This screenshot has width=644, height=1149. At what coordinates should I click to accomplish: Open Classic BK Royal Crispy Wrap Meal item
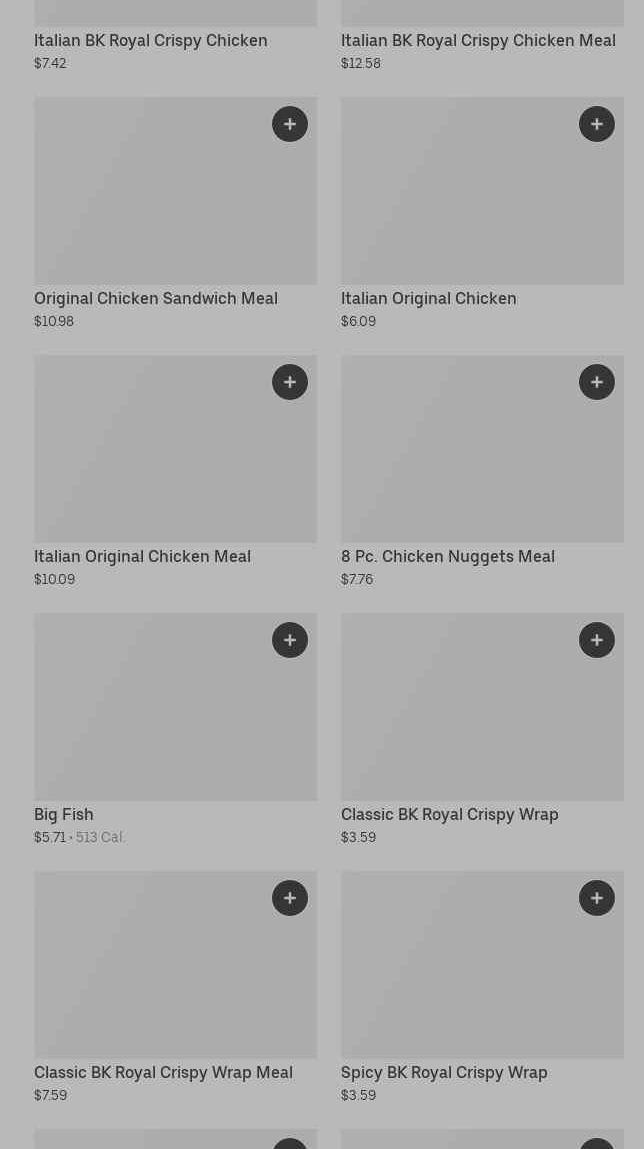pyautogui.click(x=163, y=1072)
